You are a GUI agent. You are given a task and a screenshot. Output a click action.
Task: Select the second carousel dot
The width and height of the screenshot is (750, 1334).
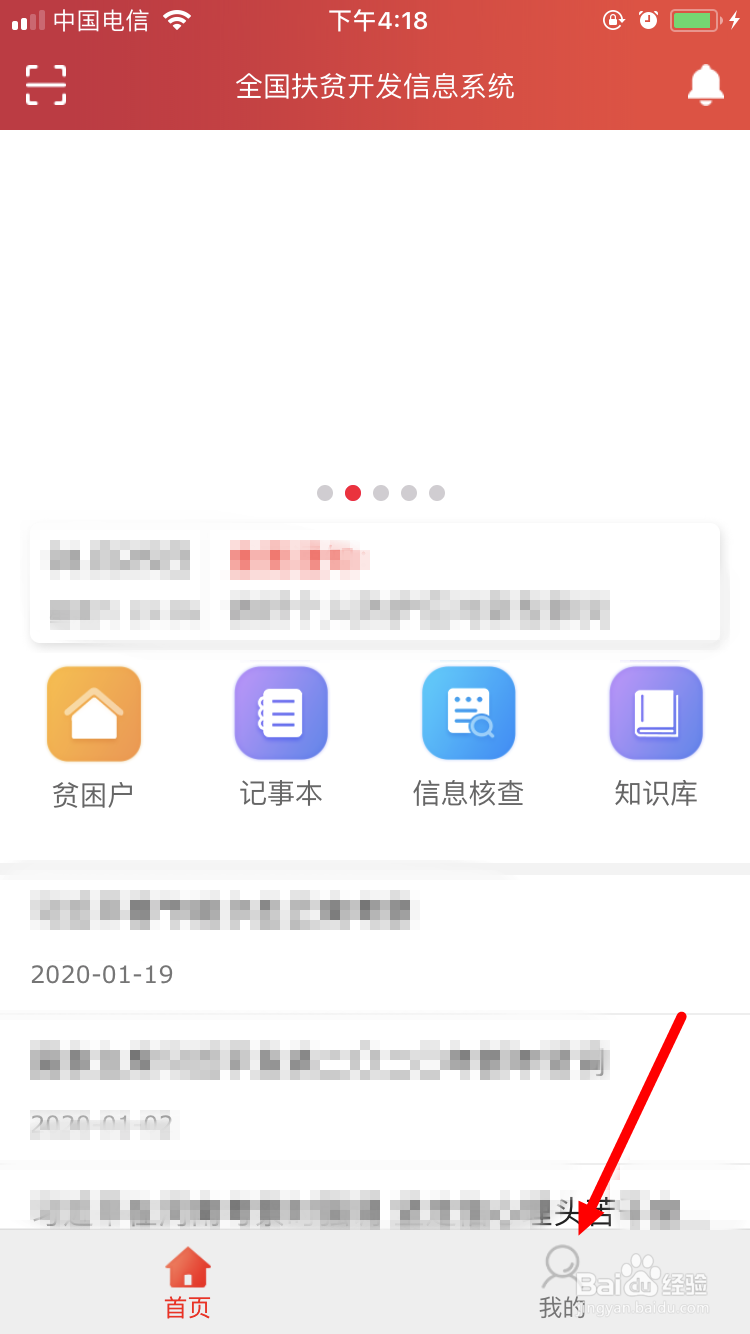point(353,493)
